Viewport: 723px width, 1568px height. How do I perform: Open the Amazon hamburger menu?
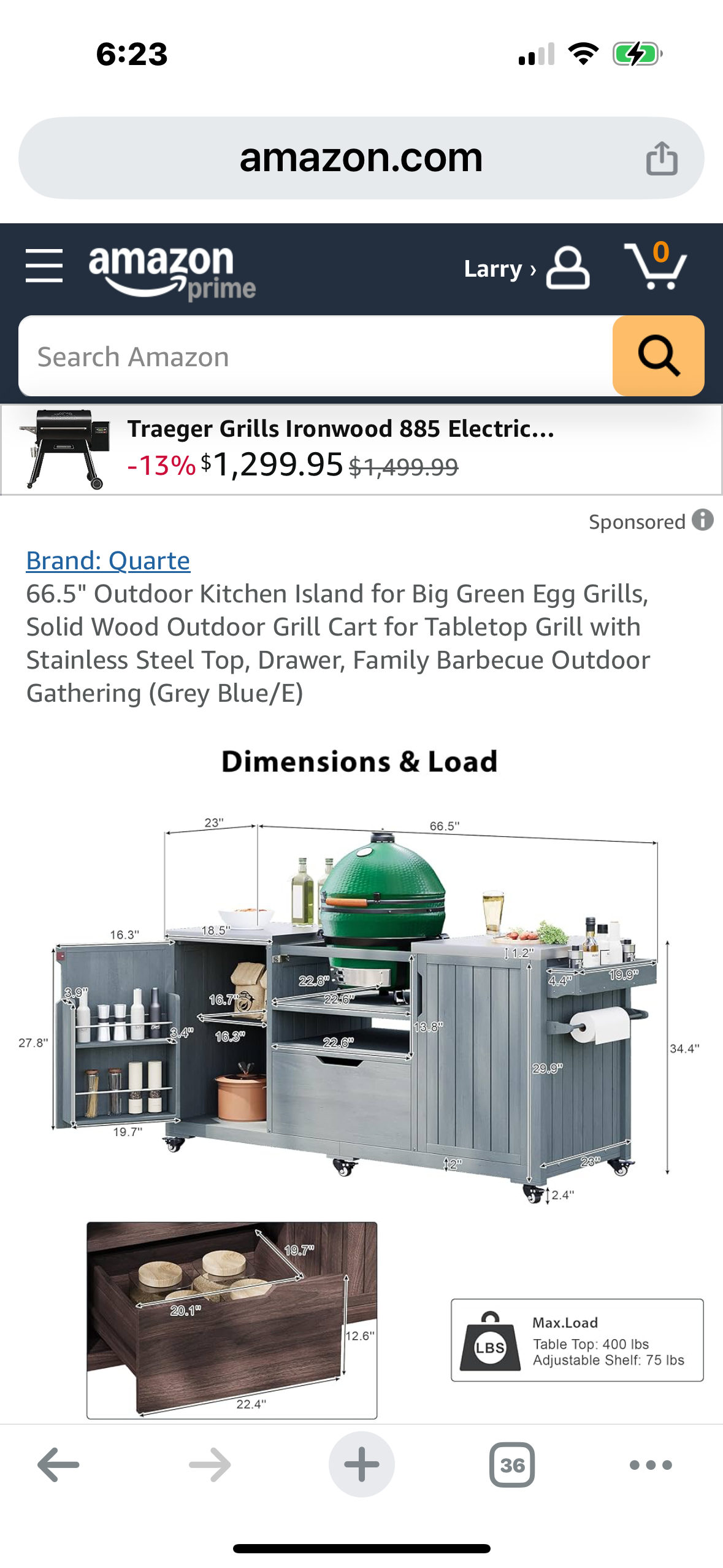[44, 266]
